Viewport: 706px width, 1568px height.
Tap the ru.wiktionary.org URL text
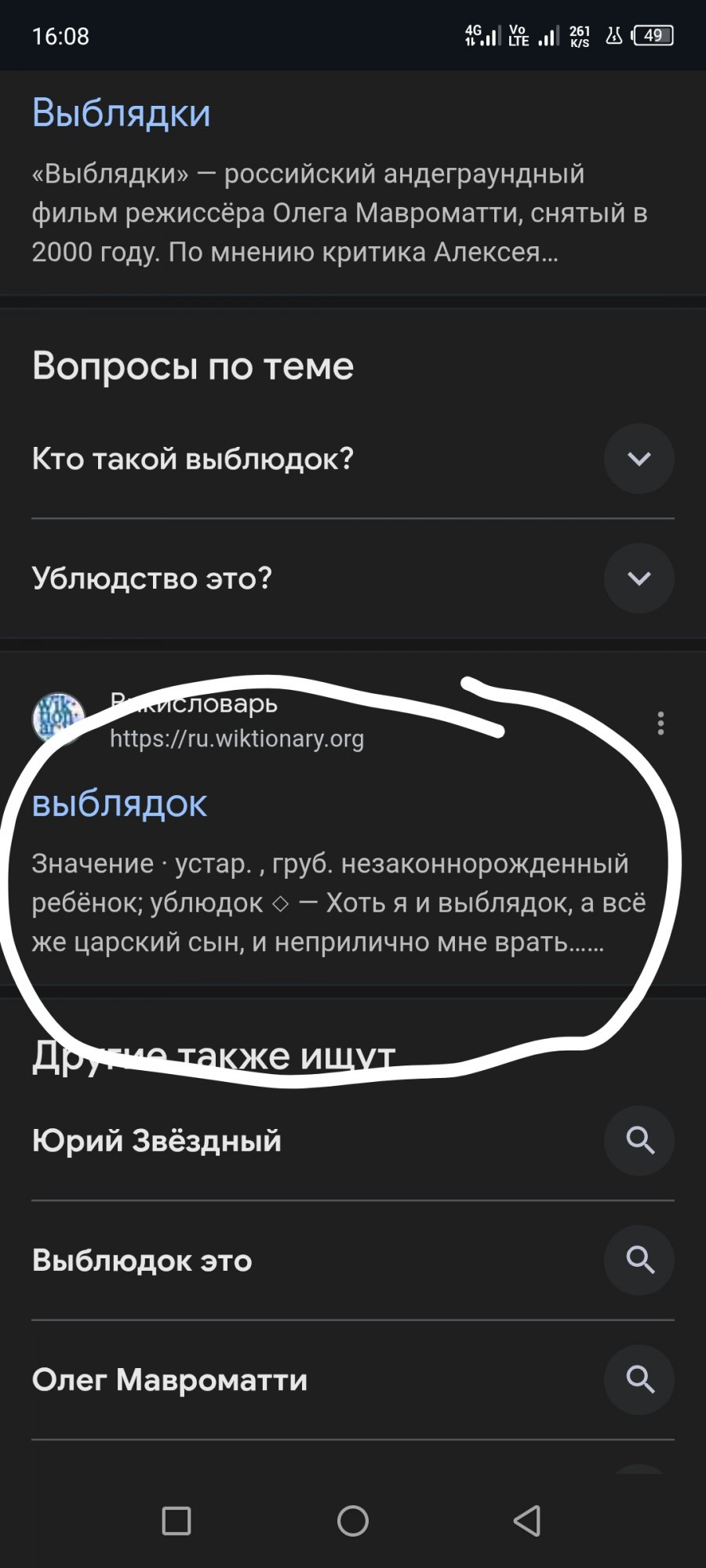coord(236,738)
